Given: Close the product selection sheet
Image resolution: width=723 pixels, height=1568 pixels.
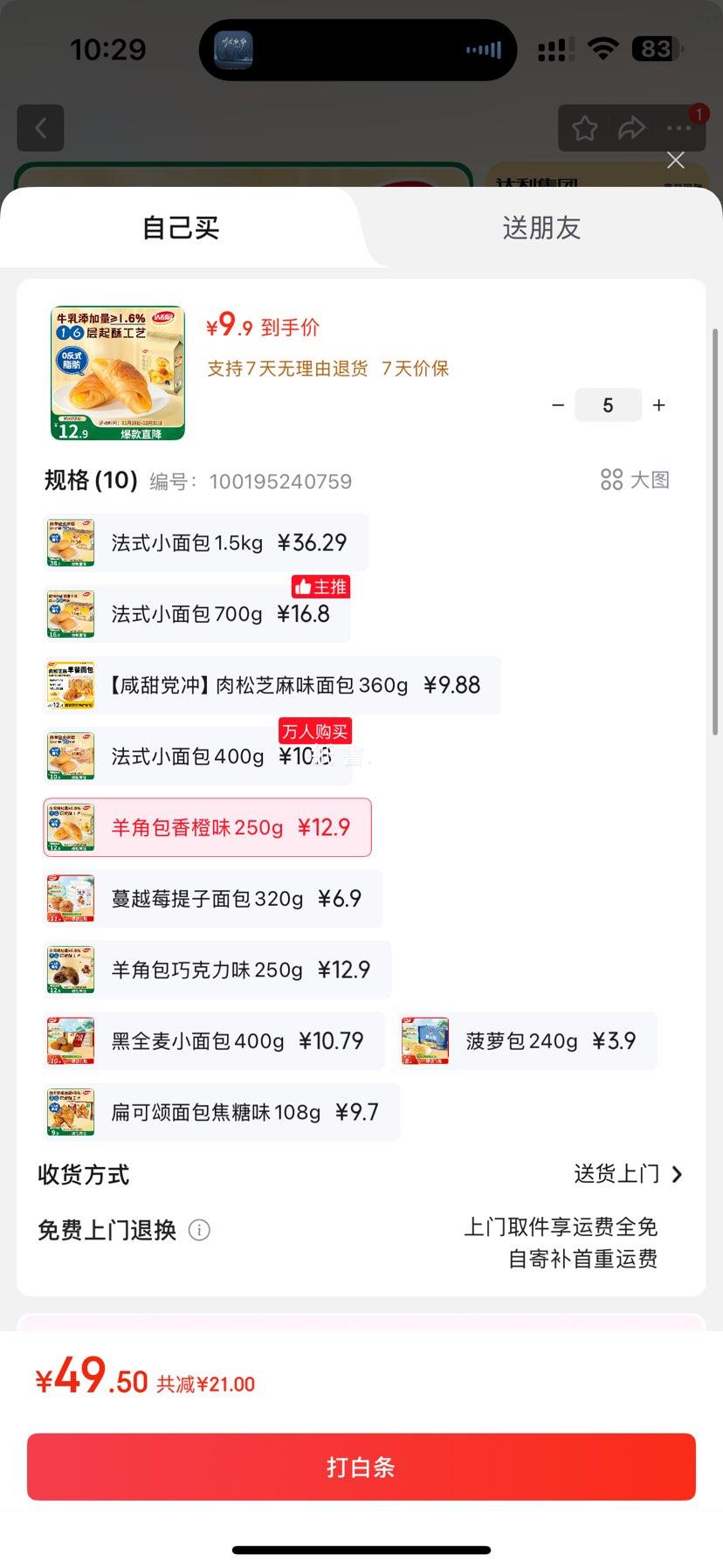Looking at the screenshot, I should coord(675,160).
